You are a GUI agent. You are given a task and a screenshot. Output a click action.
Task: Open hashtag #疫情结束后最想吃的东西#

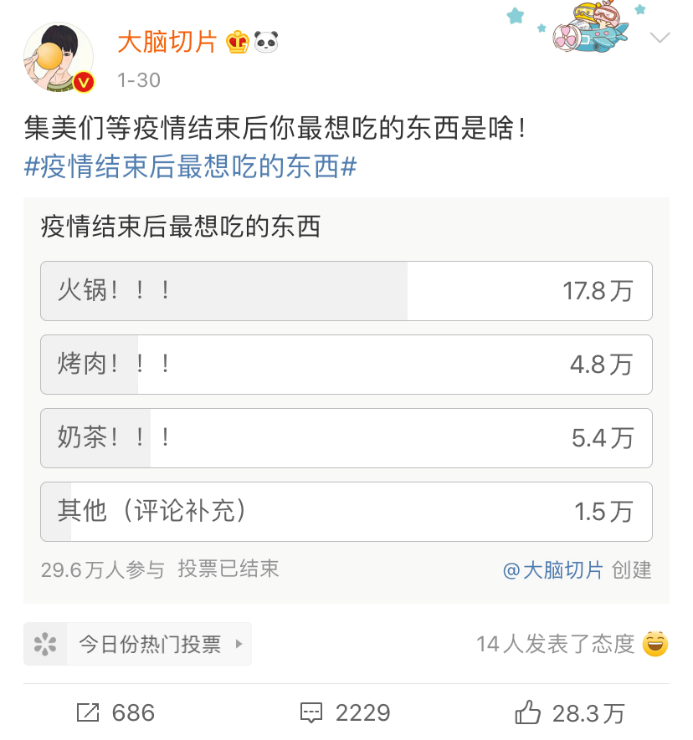click(190, 167)
